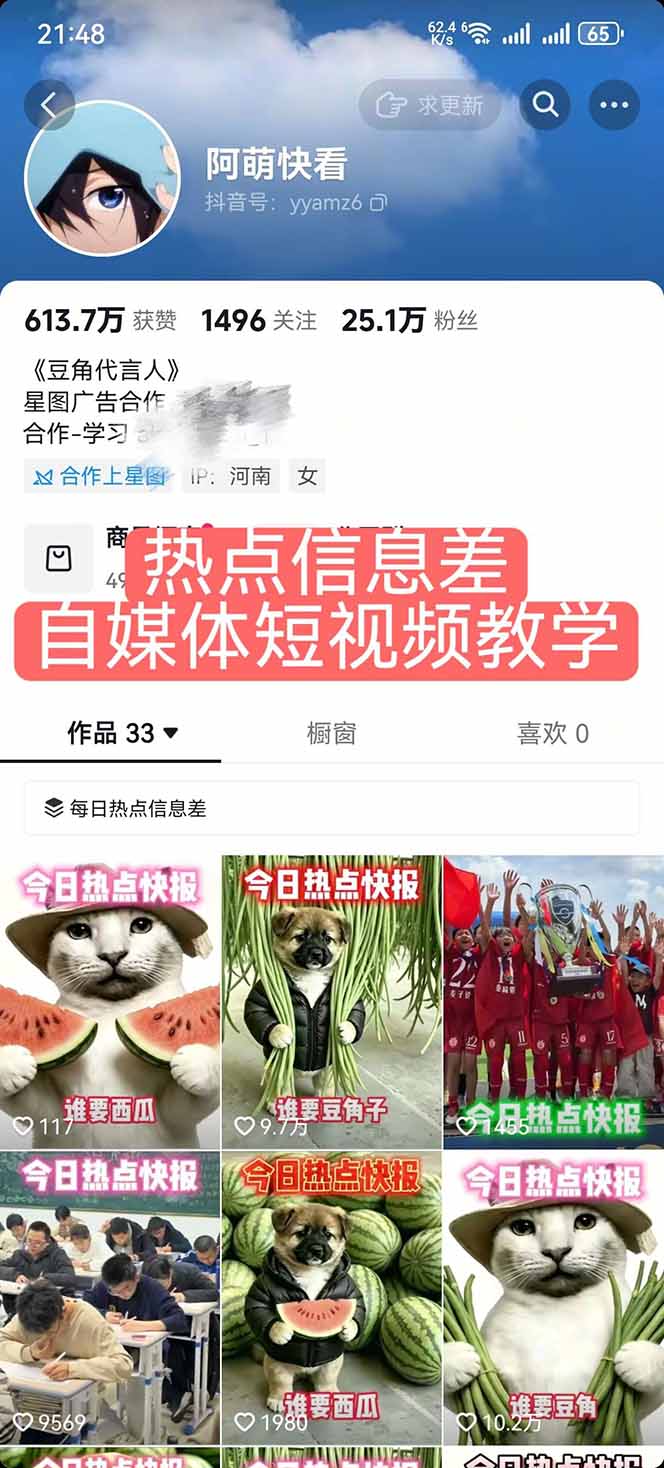Play the puppy 谁要豆角子 video
Viewport: 664px width, 1468px height.
[x=332, y=1001]
